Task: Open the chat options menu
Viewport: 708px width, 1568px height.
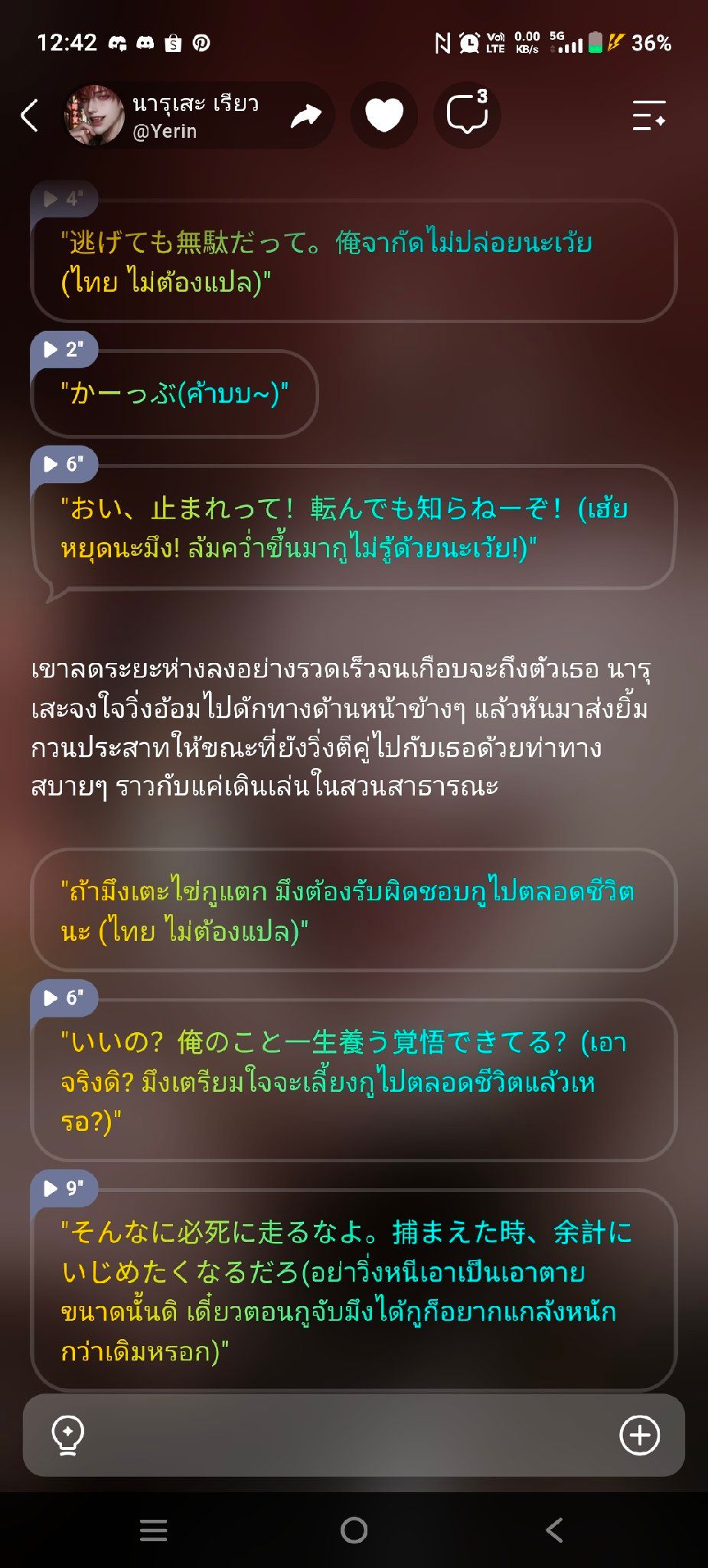Action: coord(649,116)
